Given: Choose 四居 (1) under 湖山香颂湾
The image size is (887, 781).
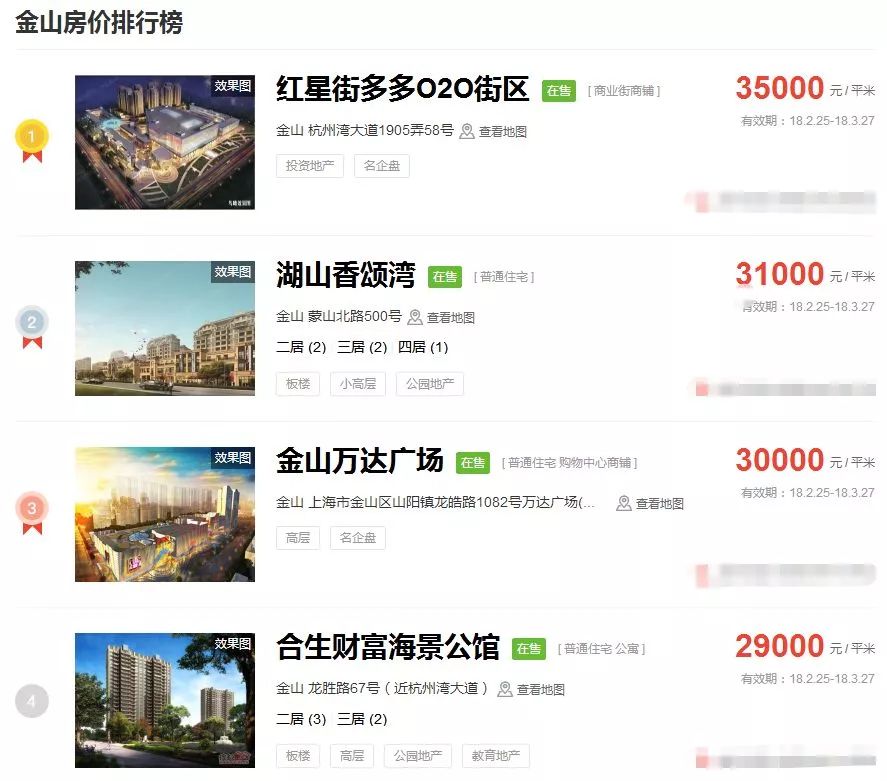Looking at the screenshot, I should pos(423,347).
